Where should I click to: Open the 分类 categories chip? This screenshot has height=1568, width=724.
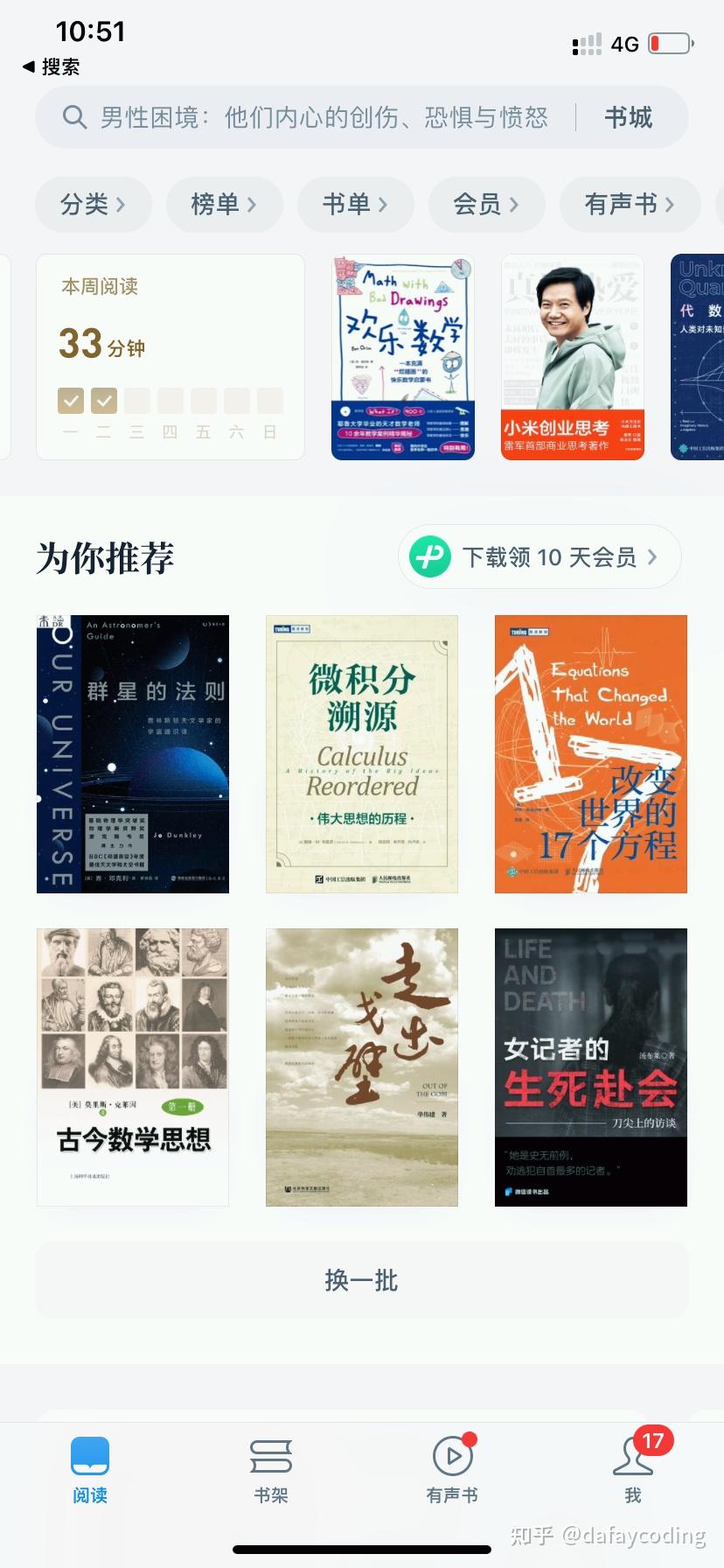pyautogui.click(x=93, y=205)
